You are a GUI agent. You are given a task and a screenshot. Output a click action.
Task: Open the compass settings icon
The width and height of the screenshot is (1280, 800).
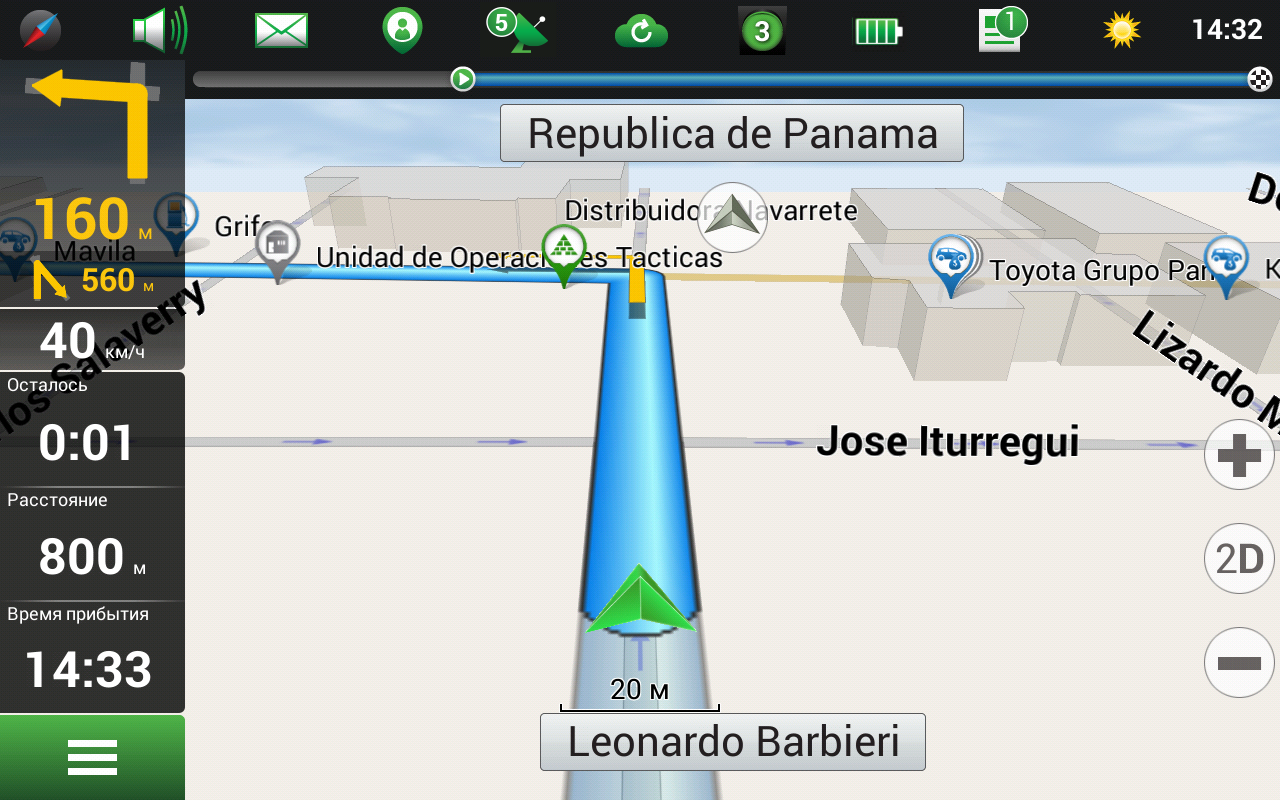[x=40, y=31]
